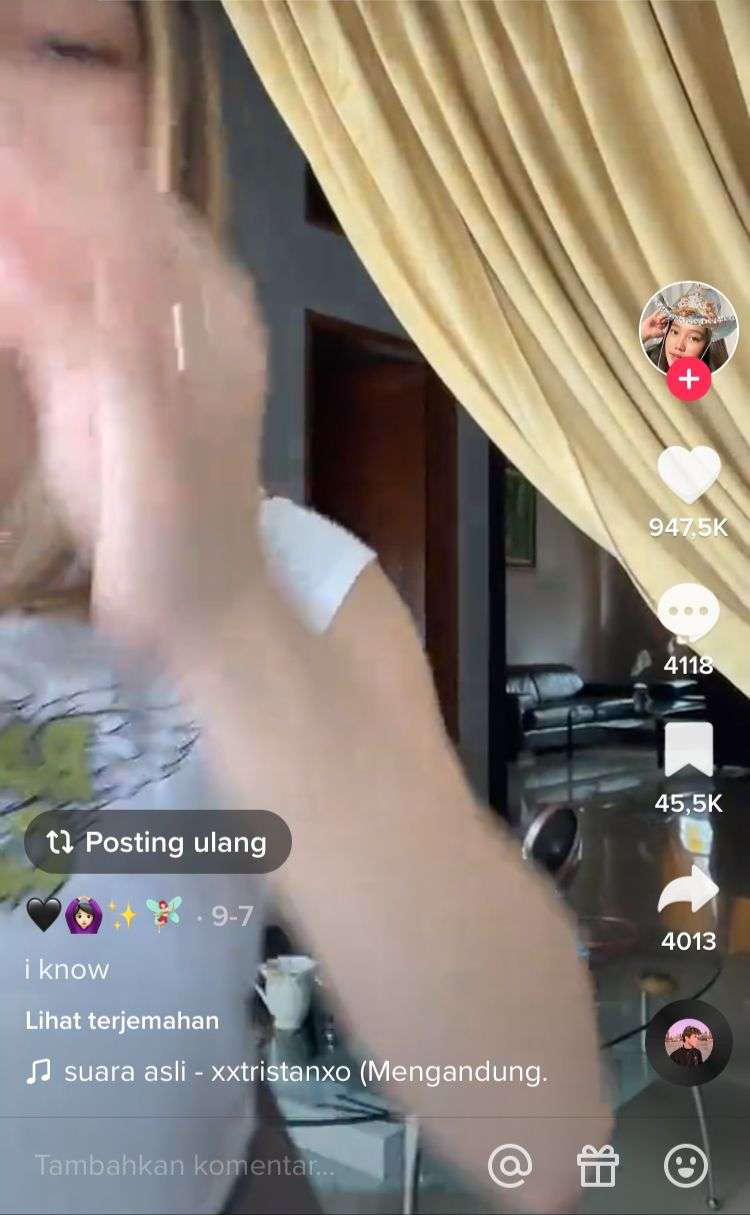Tap the Posting ulang repost button
This screenshot has height=1215, width=750.
coord(158,842)
